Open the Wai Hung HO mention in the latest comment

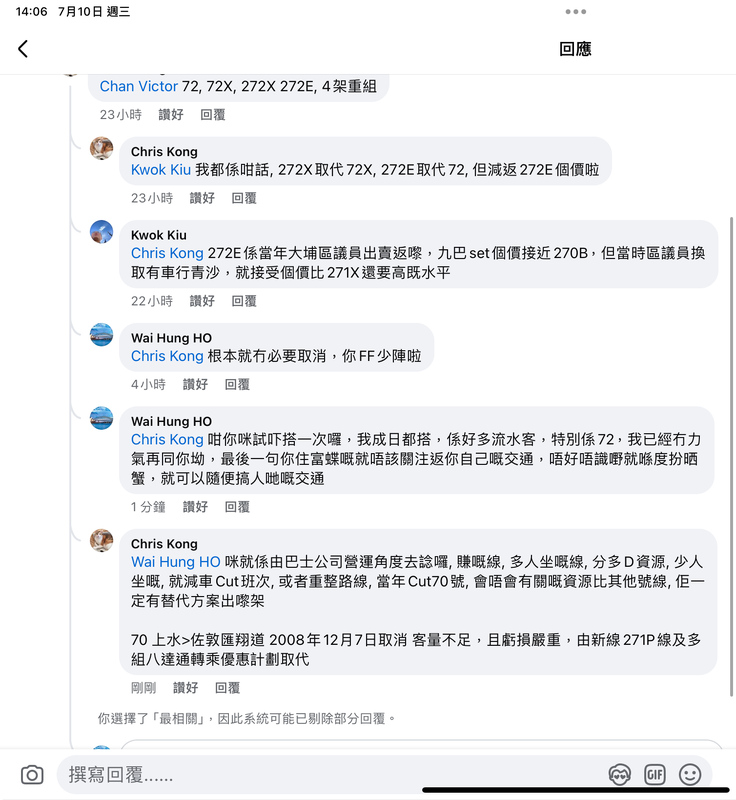tap(175, 562)
